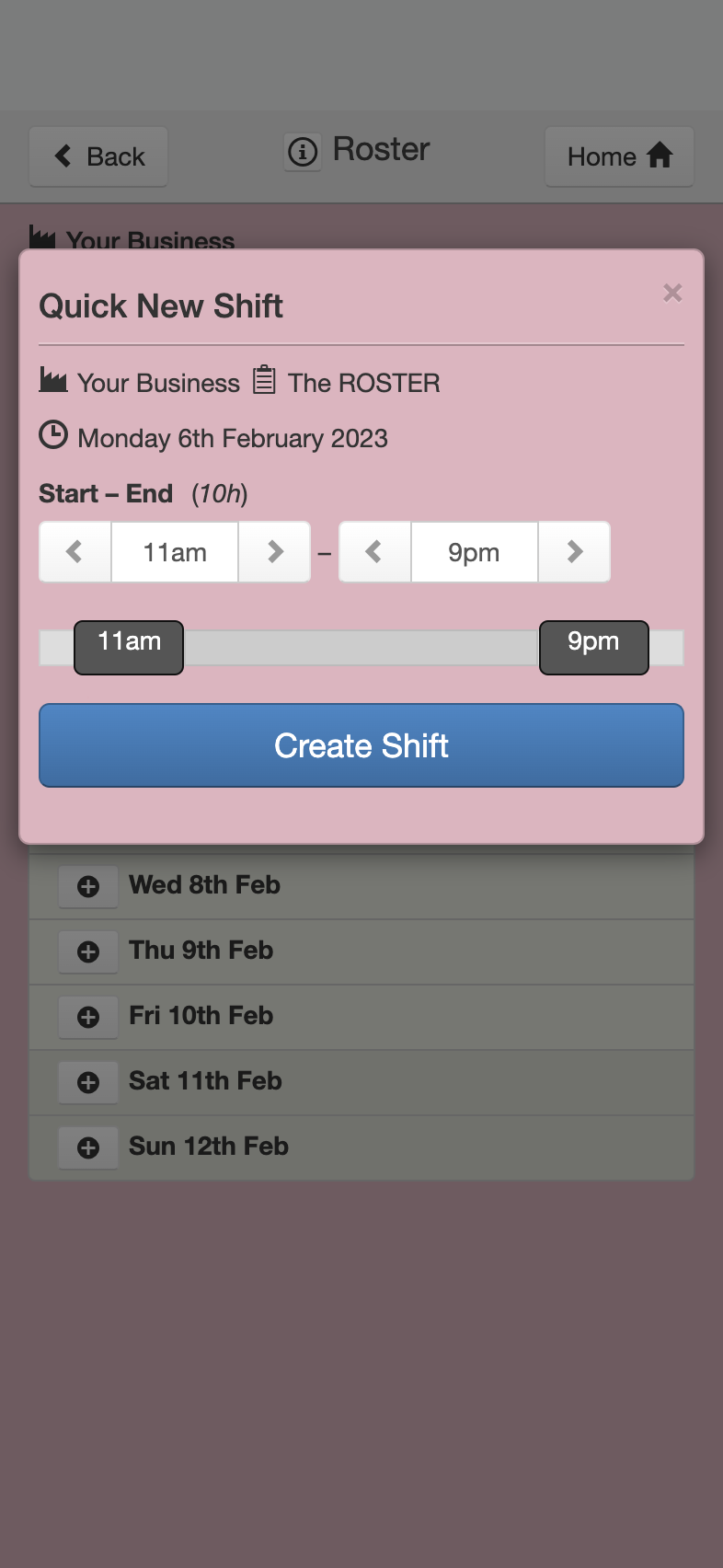
Task: Tap the 11am start time field
Action: point(175,552)
